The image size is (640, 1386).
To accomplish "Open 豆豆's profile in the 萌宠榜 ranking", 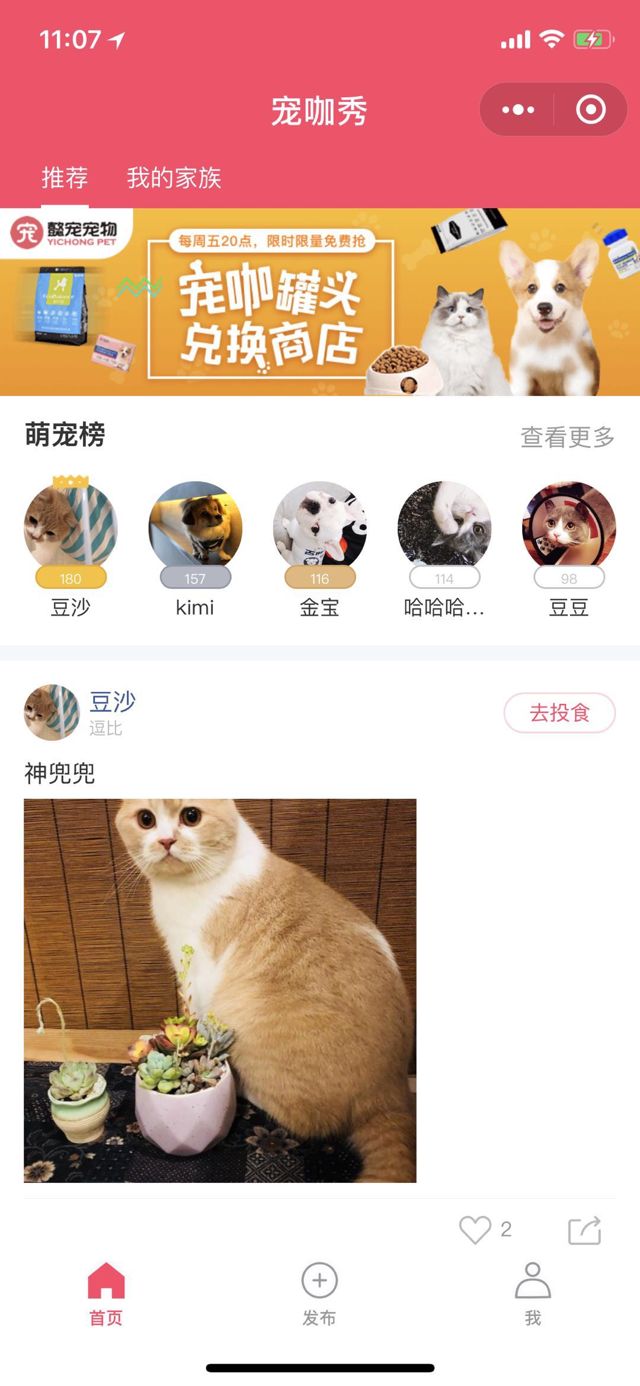I will 568,527.
